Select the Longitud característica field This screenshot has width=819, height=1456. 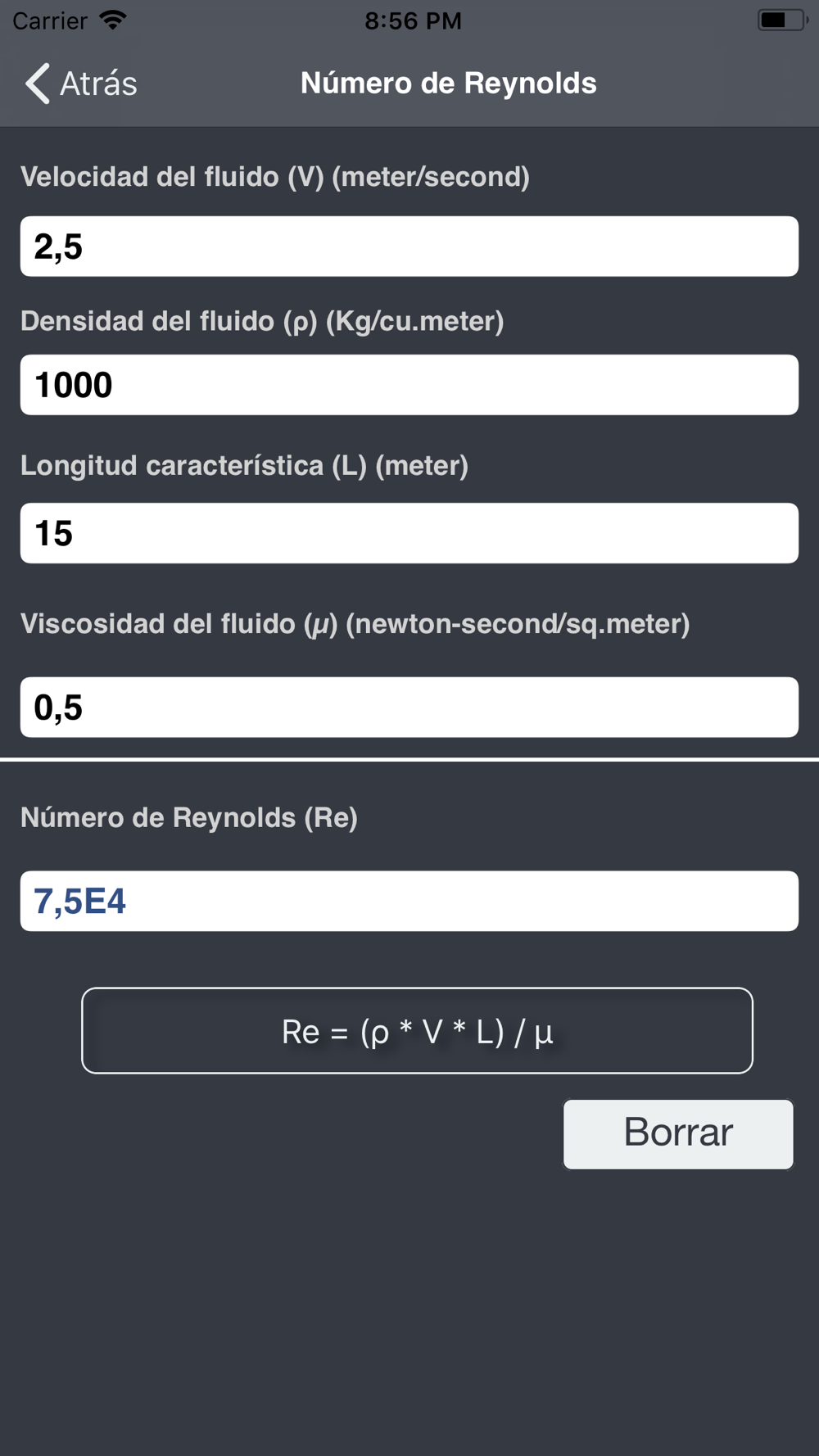409,533
